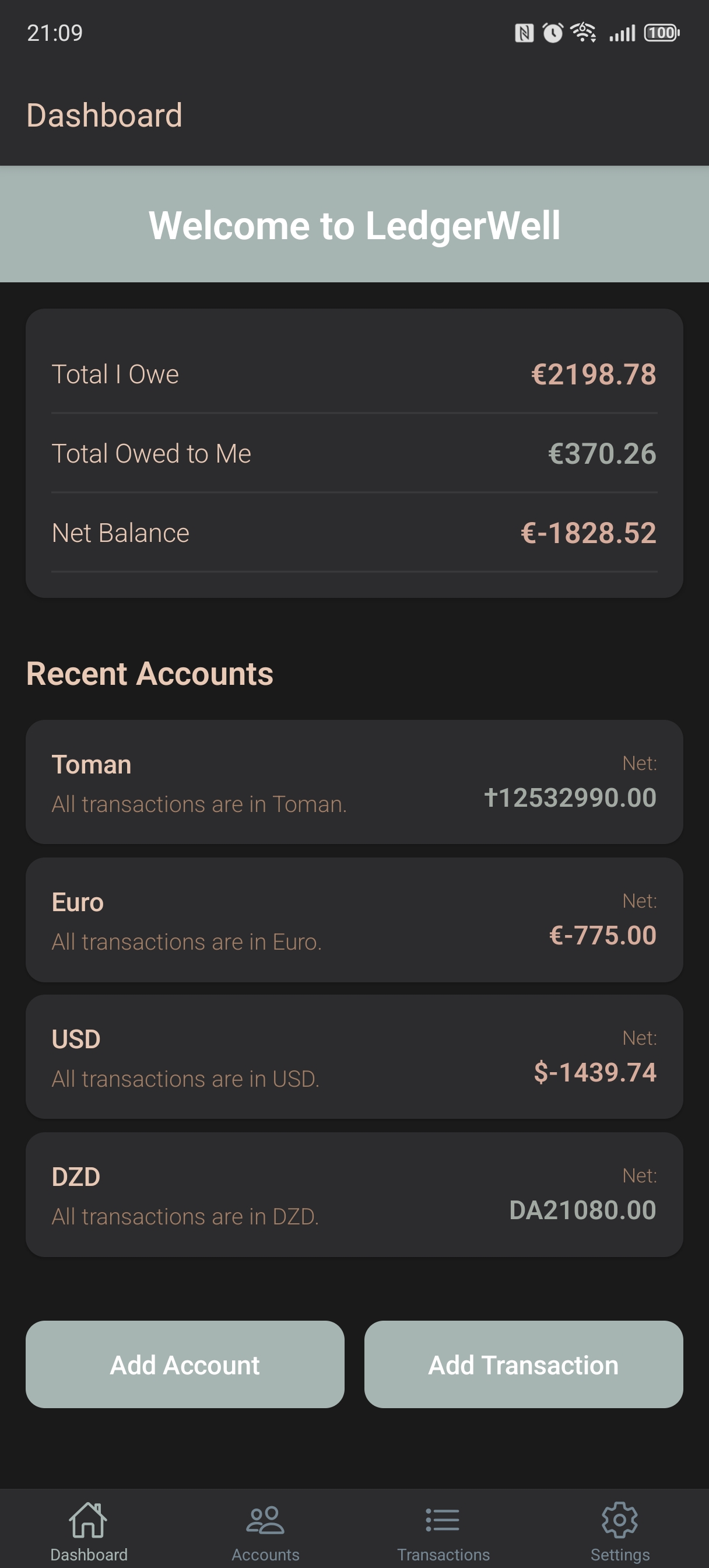Screen dimensions: 709x1568
Task: Select the Net Balance row
Action: coord(354,532)
